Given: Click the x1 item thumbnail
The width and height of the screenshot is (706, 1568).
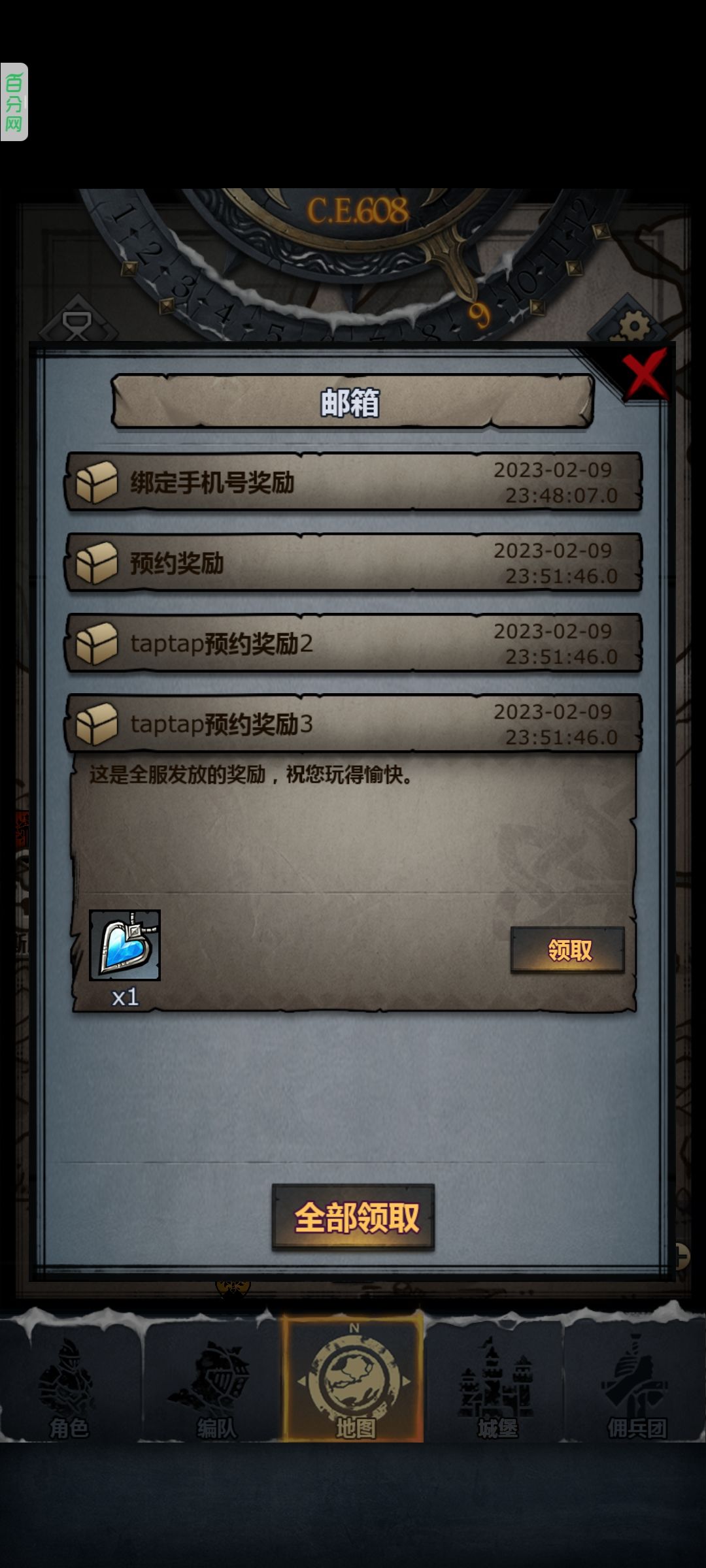Looking at the screenshot, I should click(126, 998).
